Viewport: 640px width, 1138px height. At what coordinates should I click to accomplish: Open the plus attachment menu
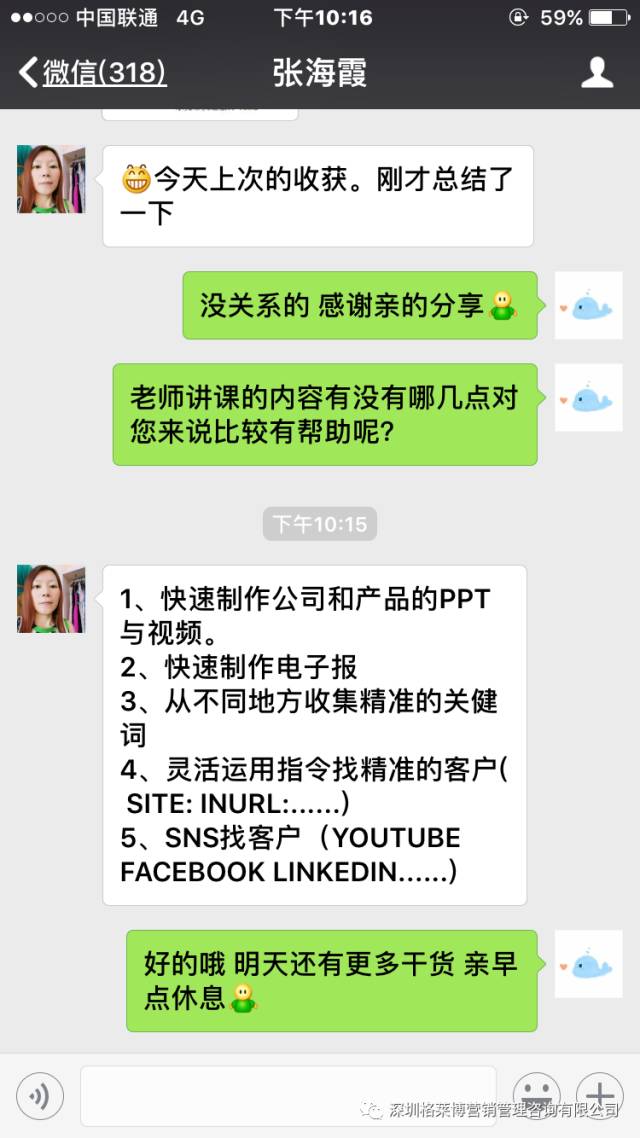(x=598, y=1093)
